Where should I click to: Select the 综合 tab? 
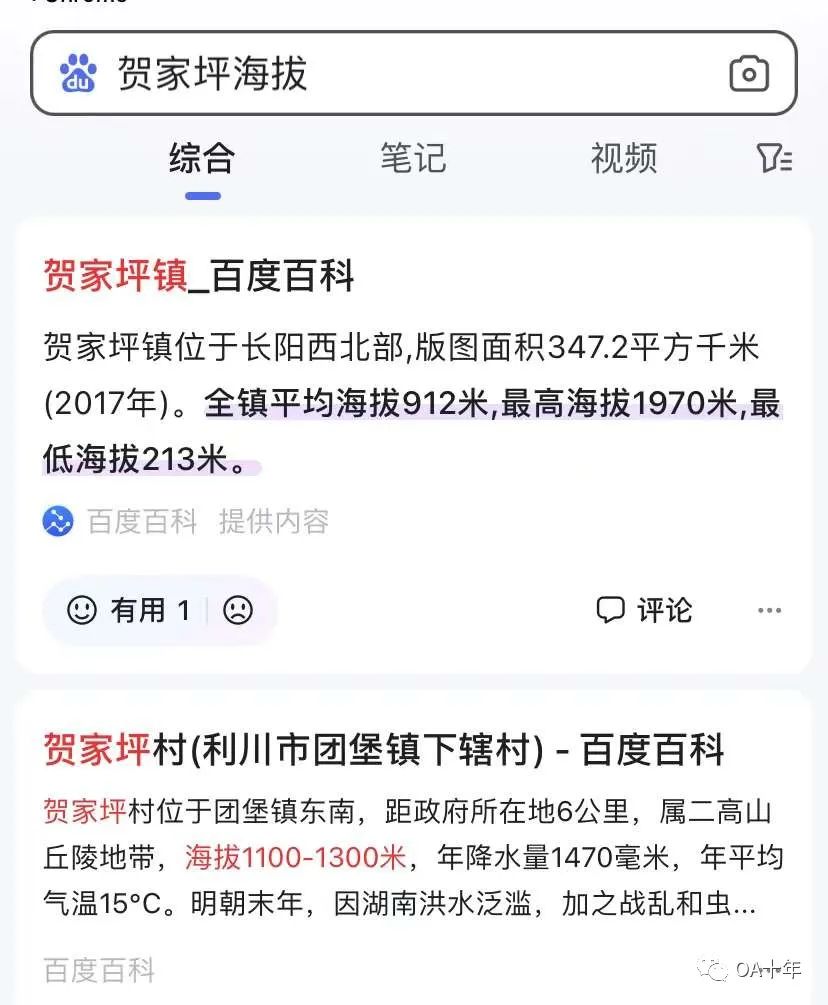[202, 158]
